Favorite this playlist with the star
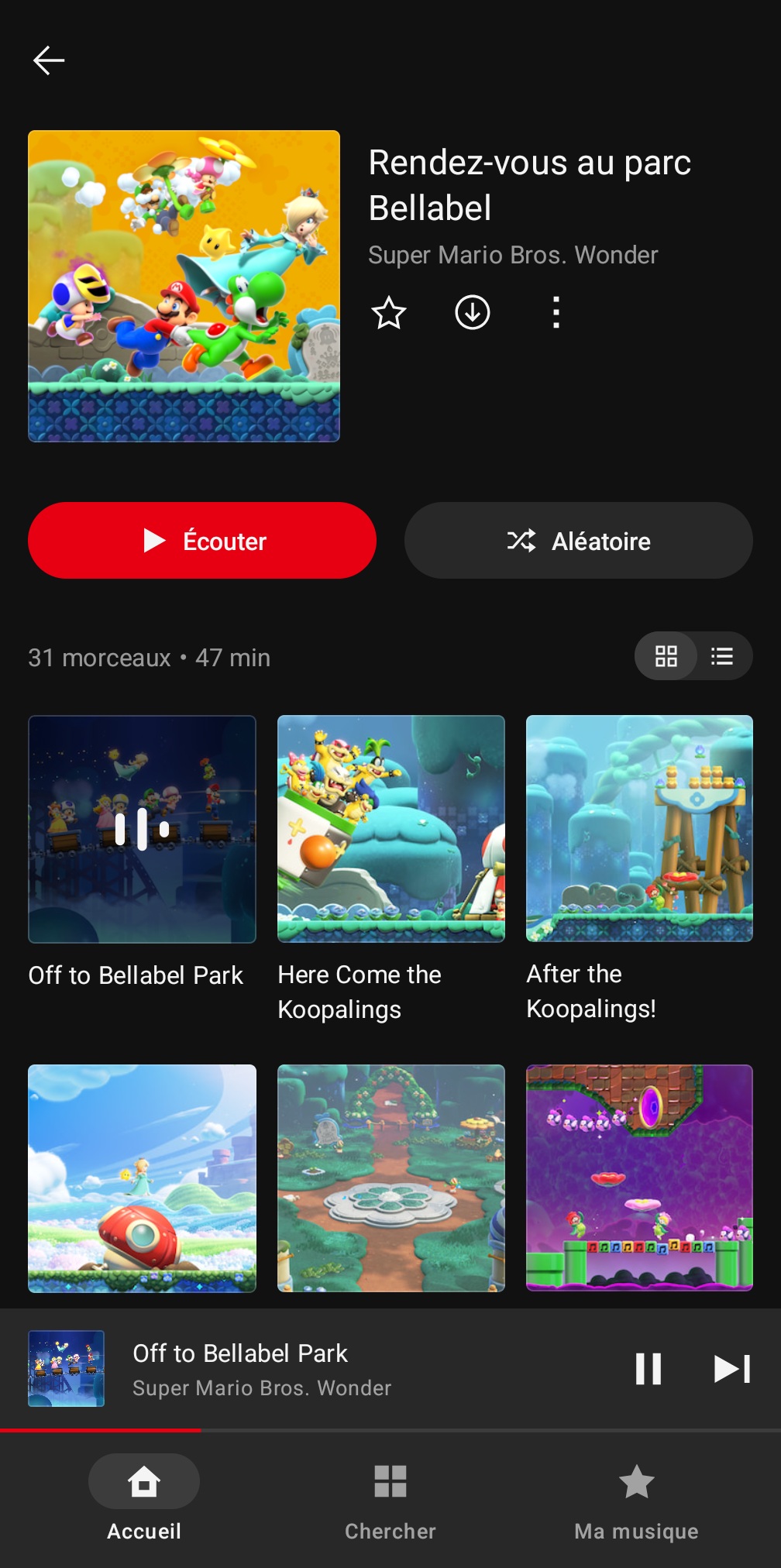Screen dimensions: 781x1568 tap(389, 313)
